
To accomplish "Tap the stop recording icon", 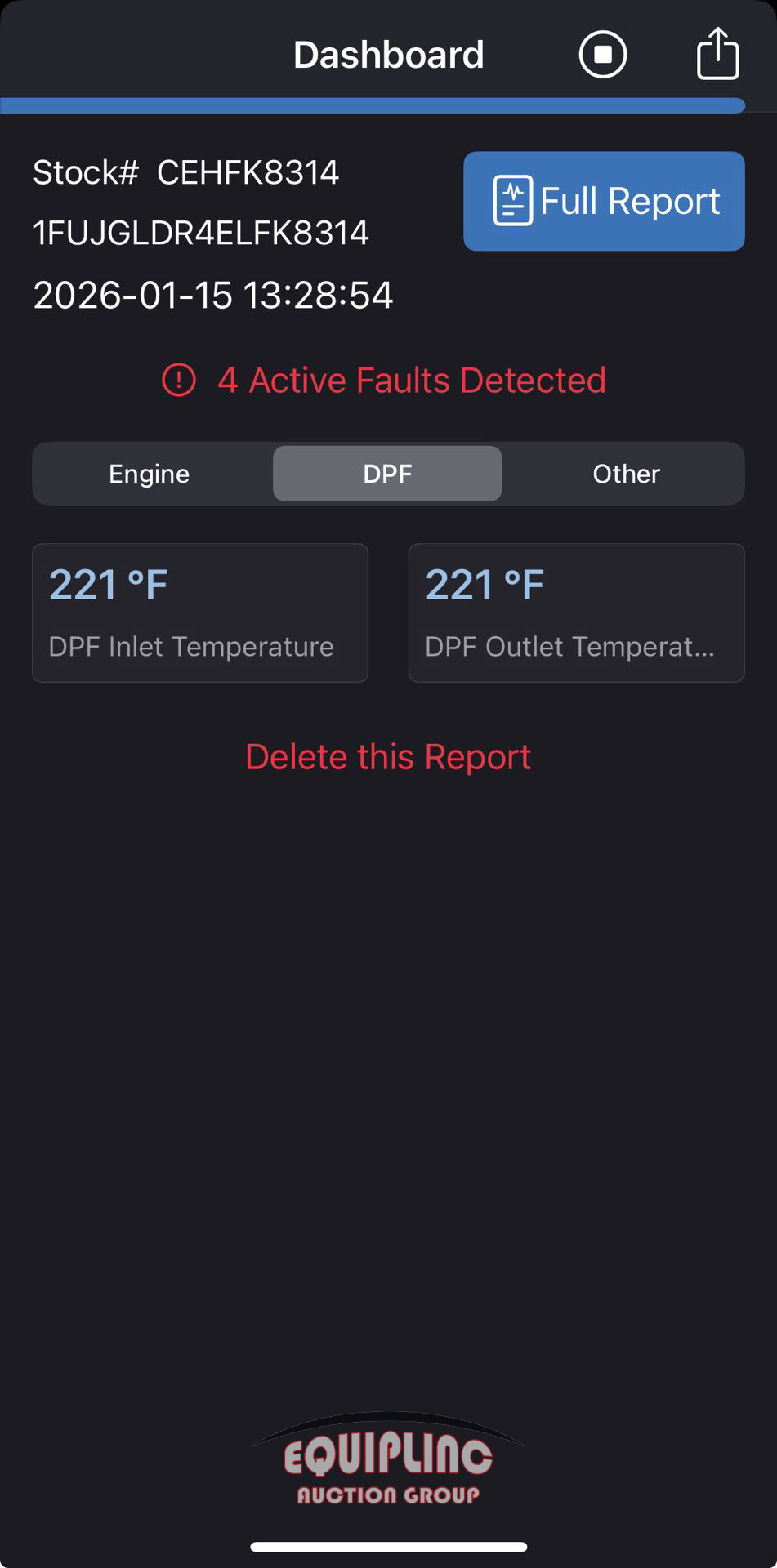I will pos(603,55).
